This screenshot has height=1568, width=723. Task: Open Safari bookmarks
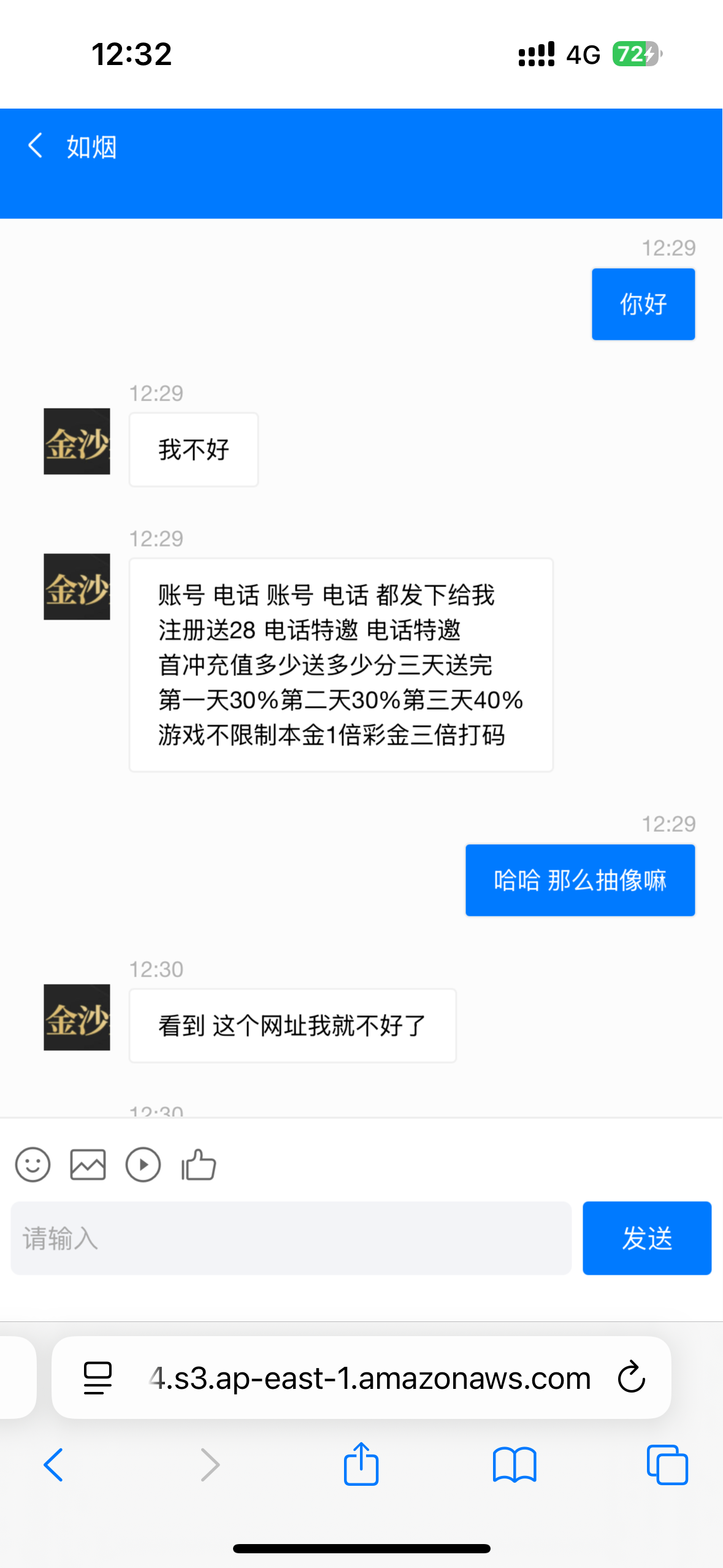514,1465
